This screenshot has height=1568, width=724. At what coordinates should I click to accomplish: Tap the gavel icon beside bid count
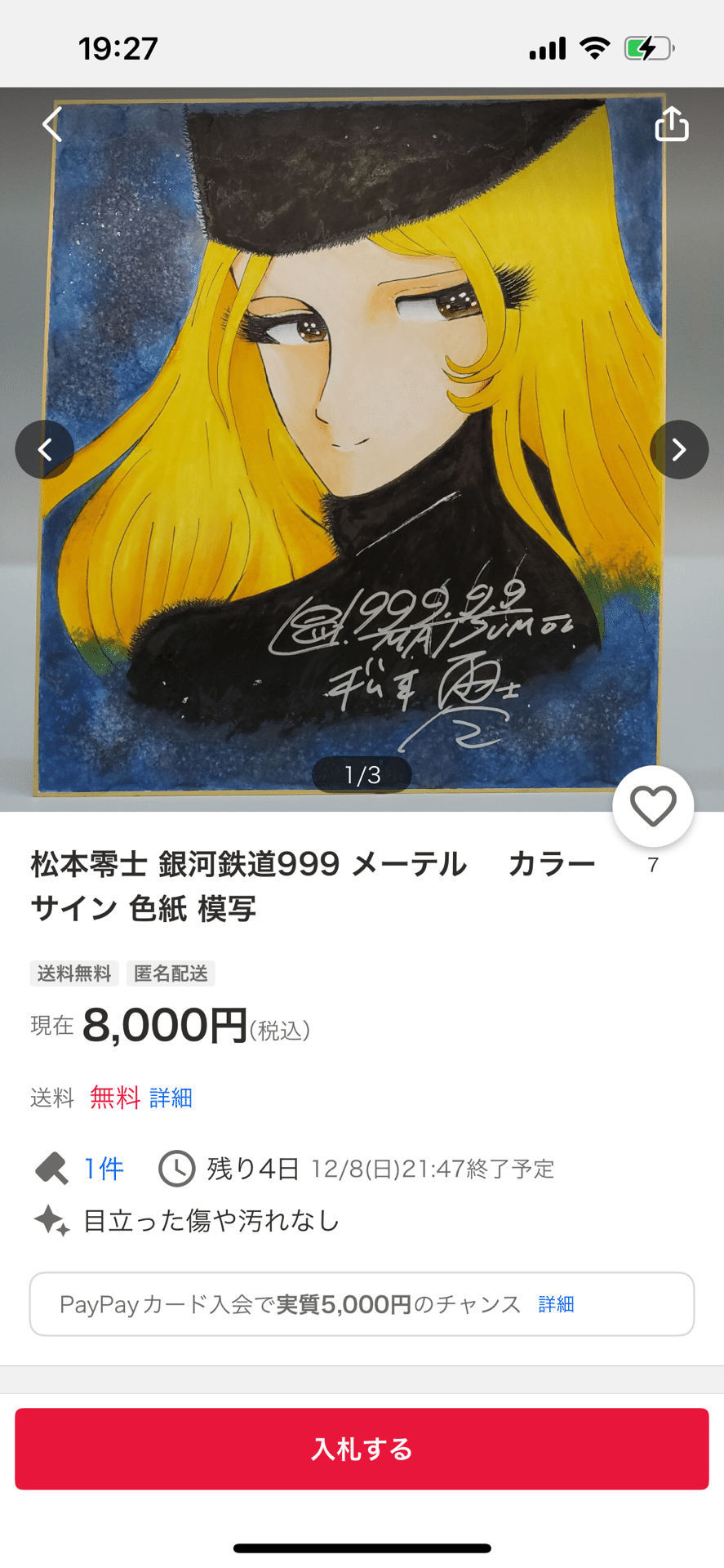[52, 1168]
